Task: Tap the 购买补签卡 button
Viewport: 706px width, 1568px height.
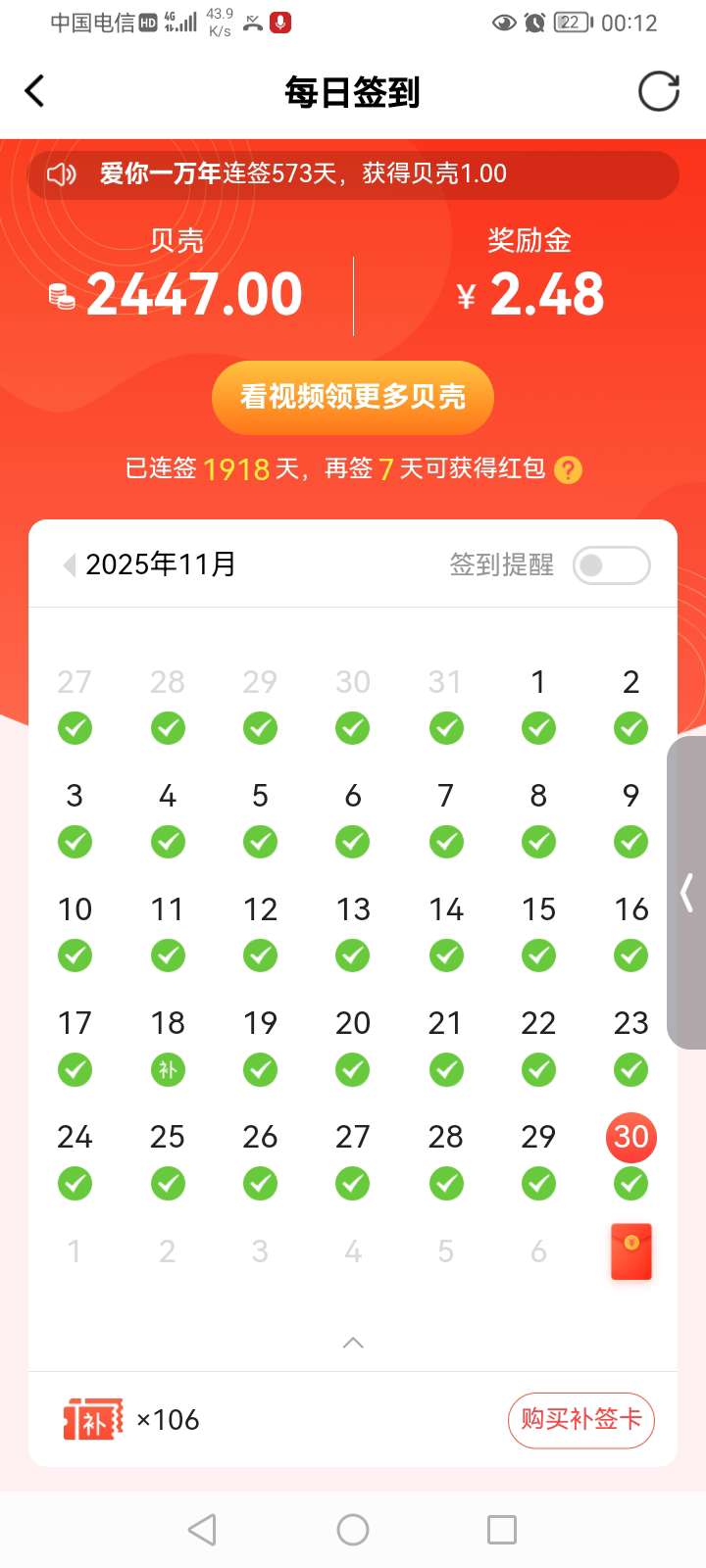Action: 580,1419
